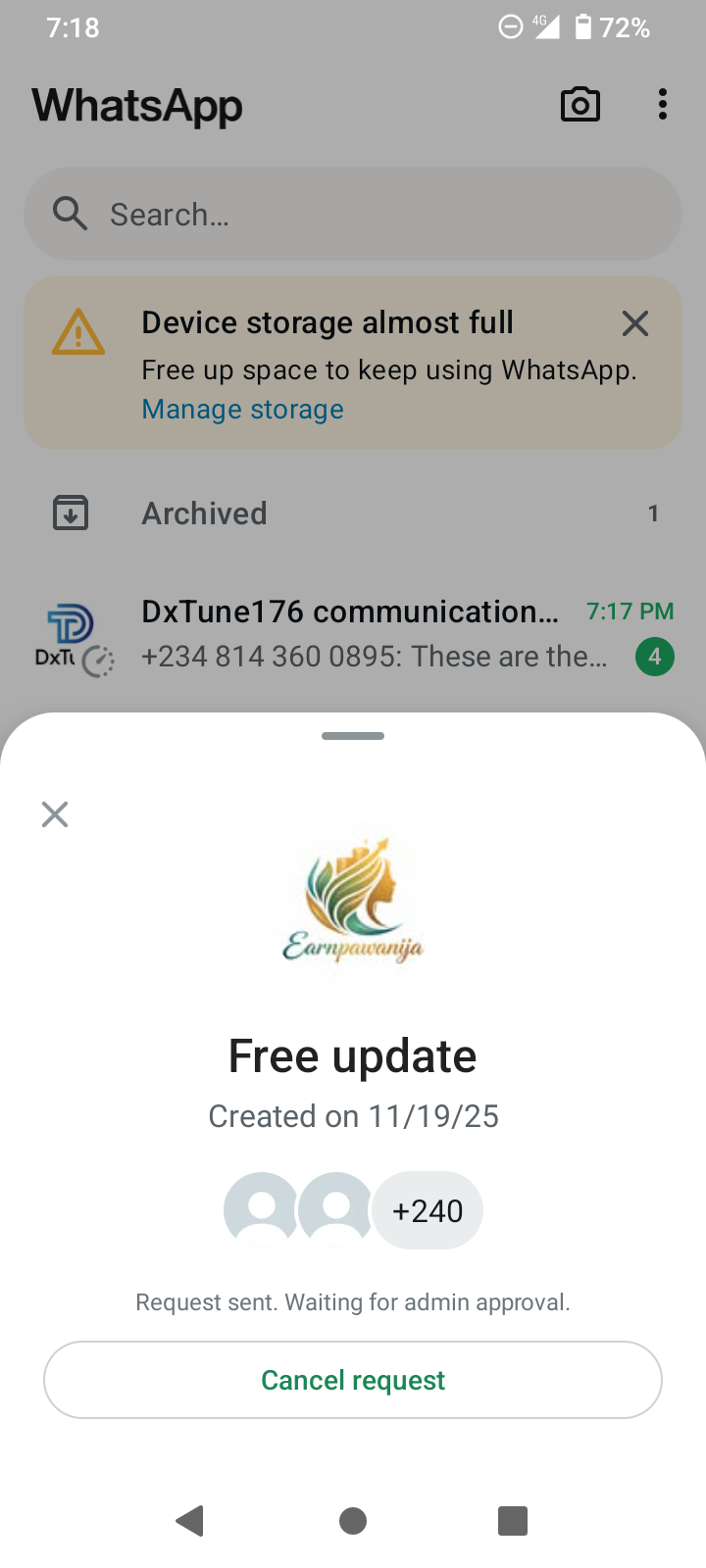Open the WhatsApp camera
Screen dimensions: 706x1568
point(580,105)
